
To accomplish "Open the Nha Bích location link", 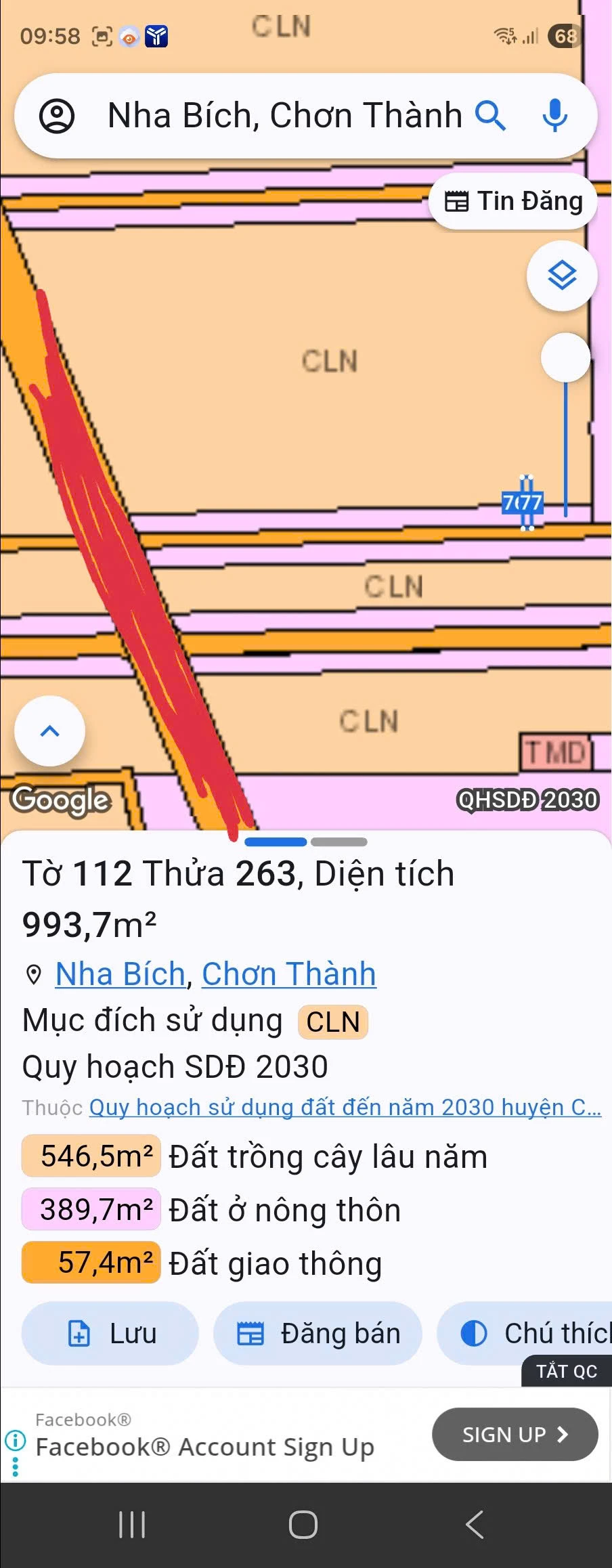I will point(121,974).
